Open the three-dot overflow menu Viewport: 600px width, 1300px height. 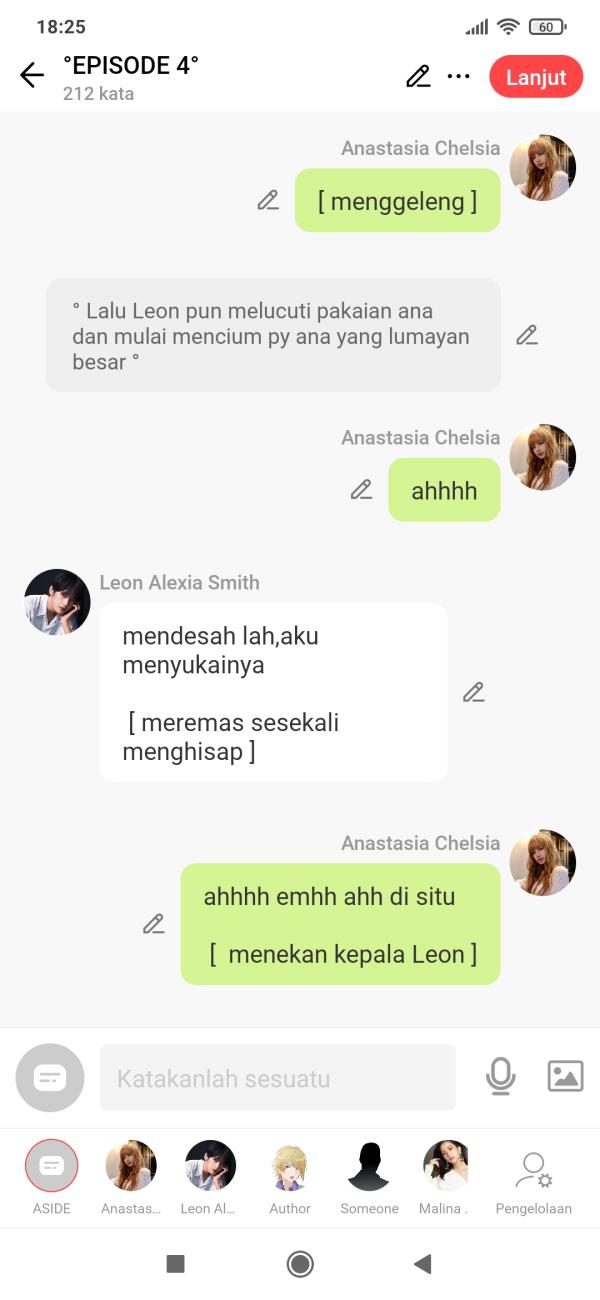[x=459, y=77]
